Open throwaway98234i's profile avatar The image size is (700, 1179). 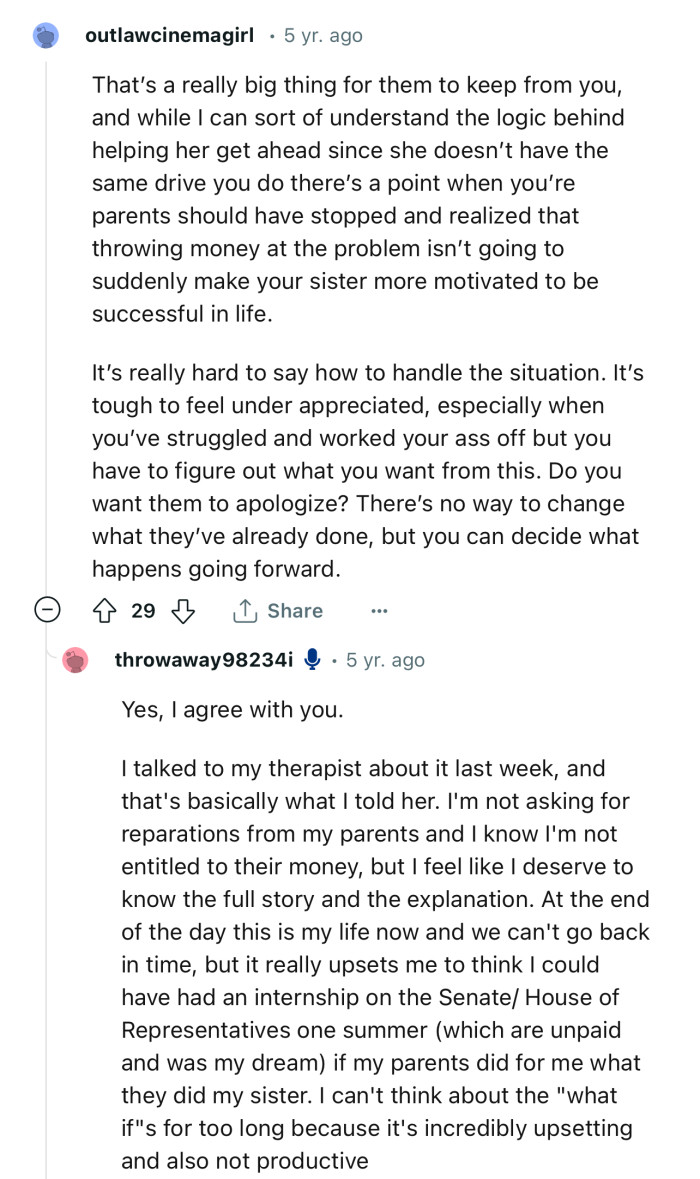tap(75, 660)
